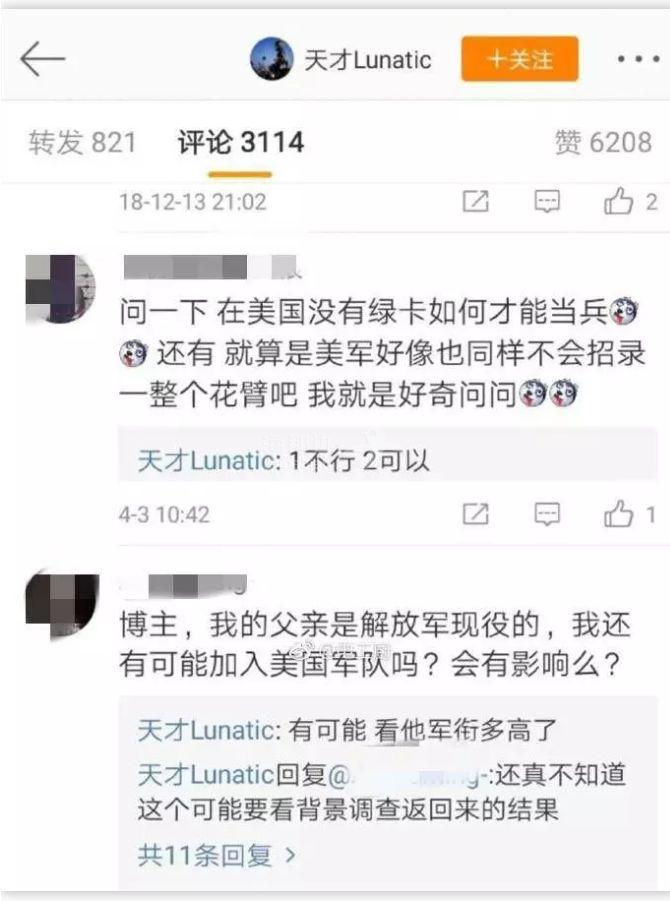Switch to the 转发 821 tab
Screen dimensions: 670x901
pyautogui.click(x=82, y=143)
